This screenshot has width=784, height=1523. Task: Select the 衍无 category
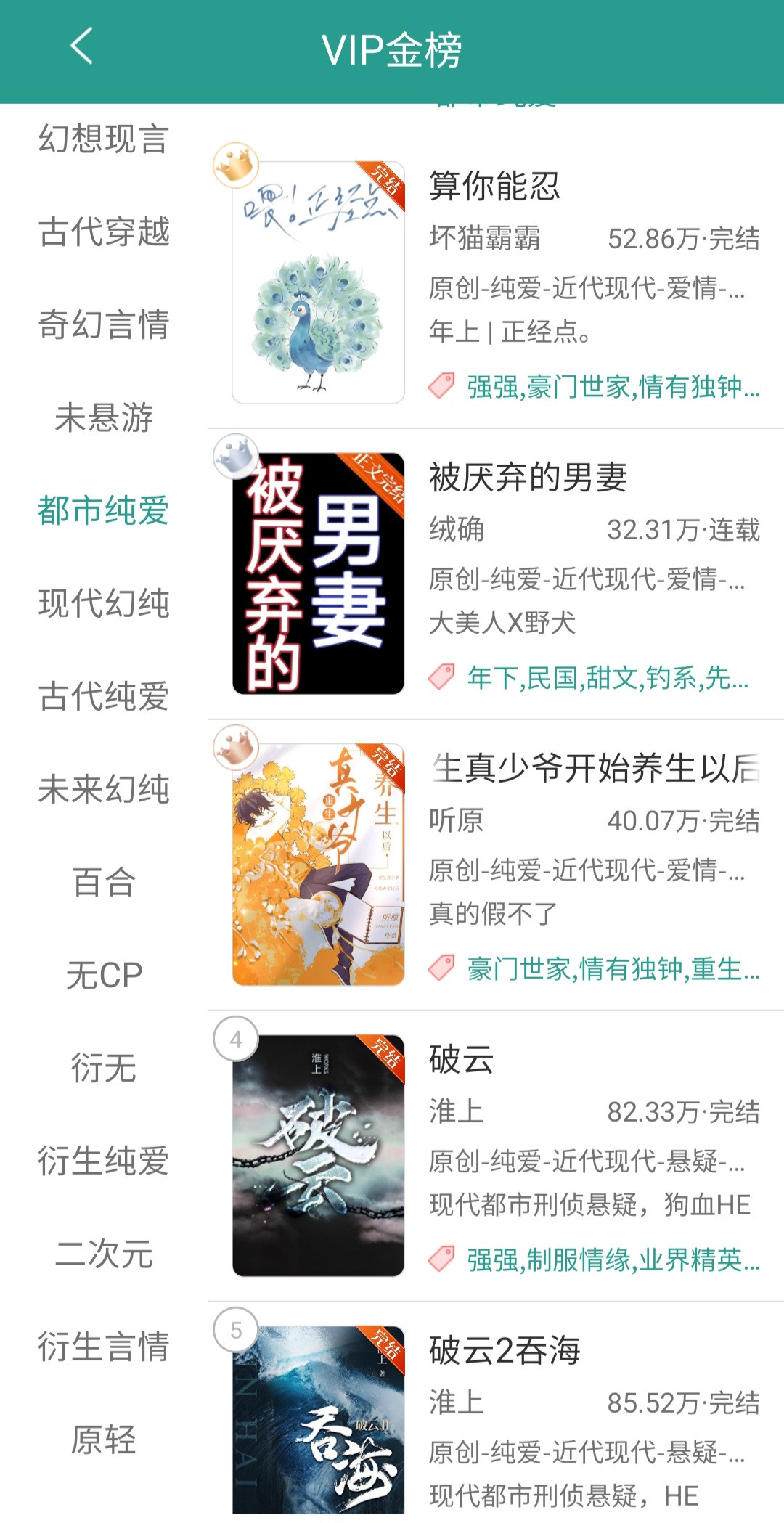[104, 1068]
